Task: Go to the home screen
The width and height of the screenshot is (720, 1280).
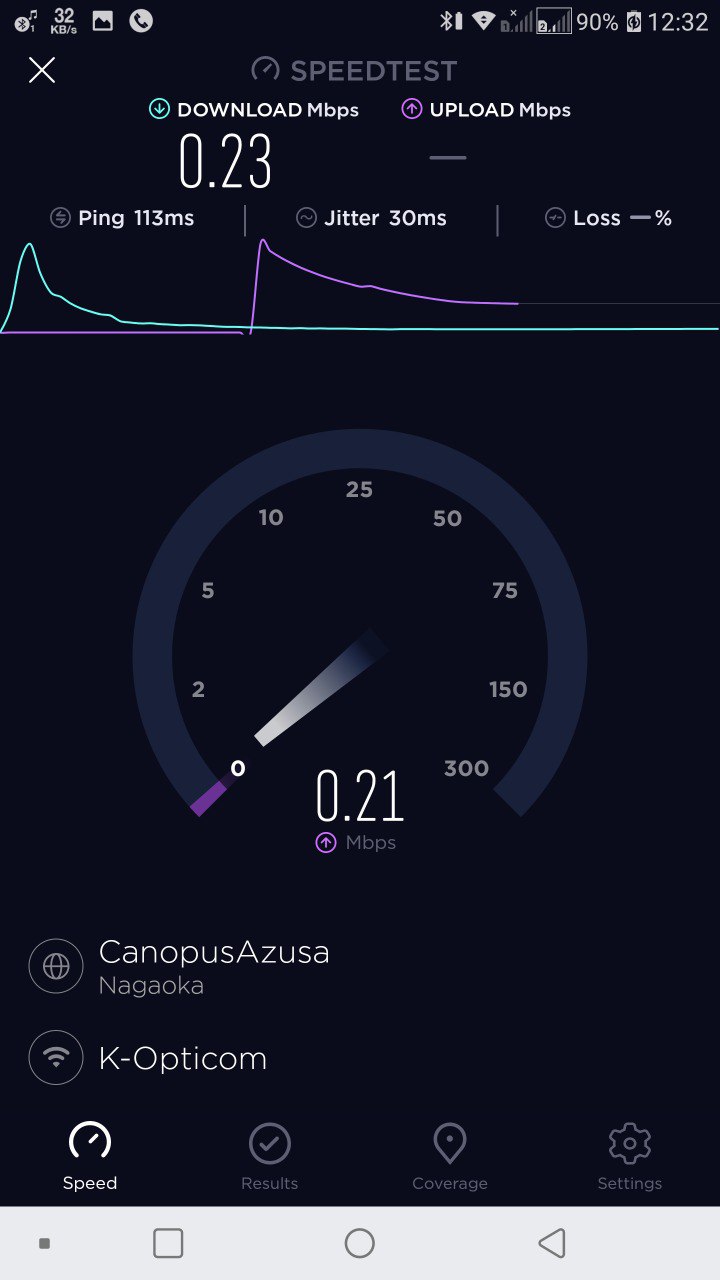Action: click(x=359, y=1243)
